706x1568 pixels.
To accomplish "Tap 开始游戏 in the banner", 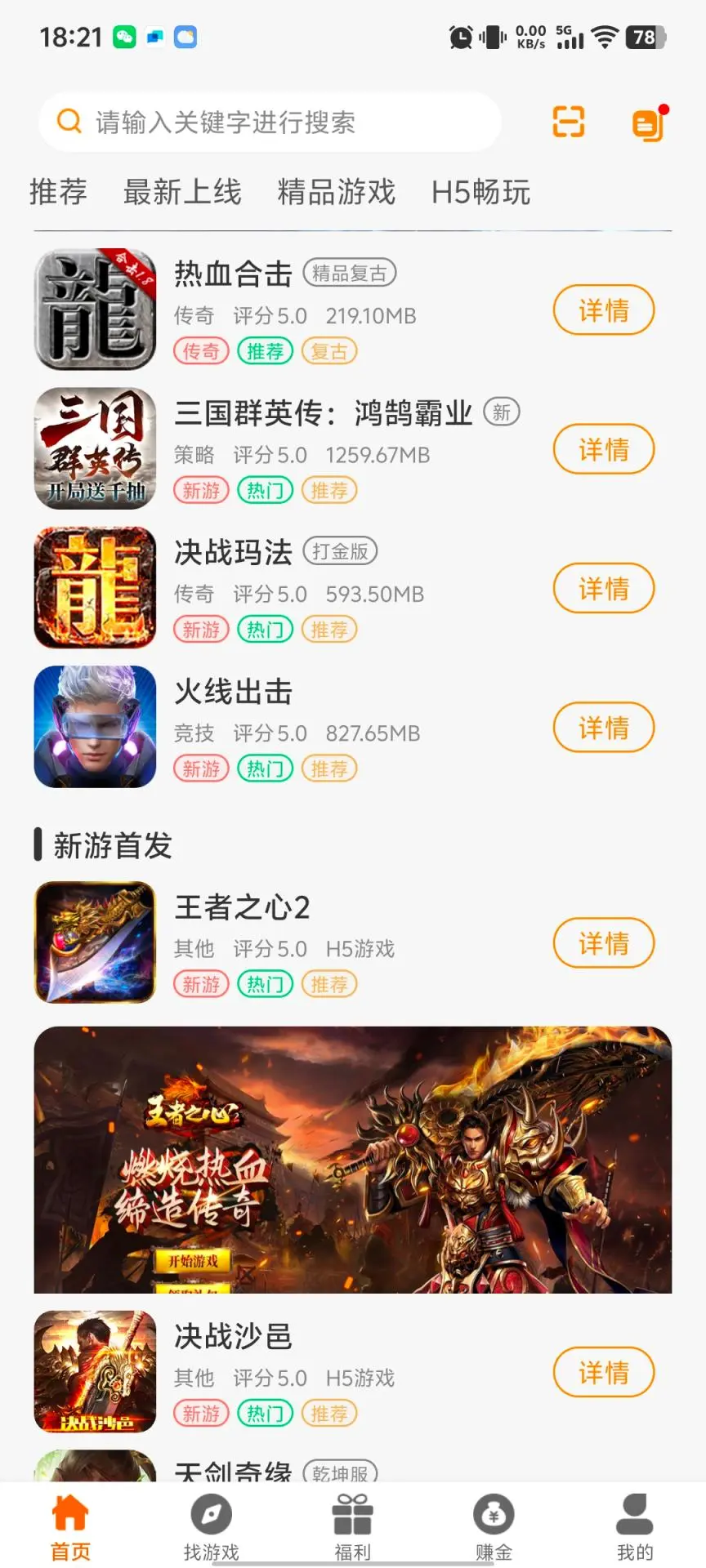I will click(194, 1261).
